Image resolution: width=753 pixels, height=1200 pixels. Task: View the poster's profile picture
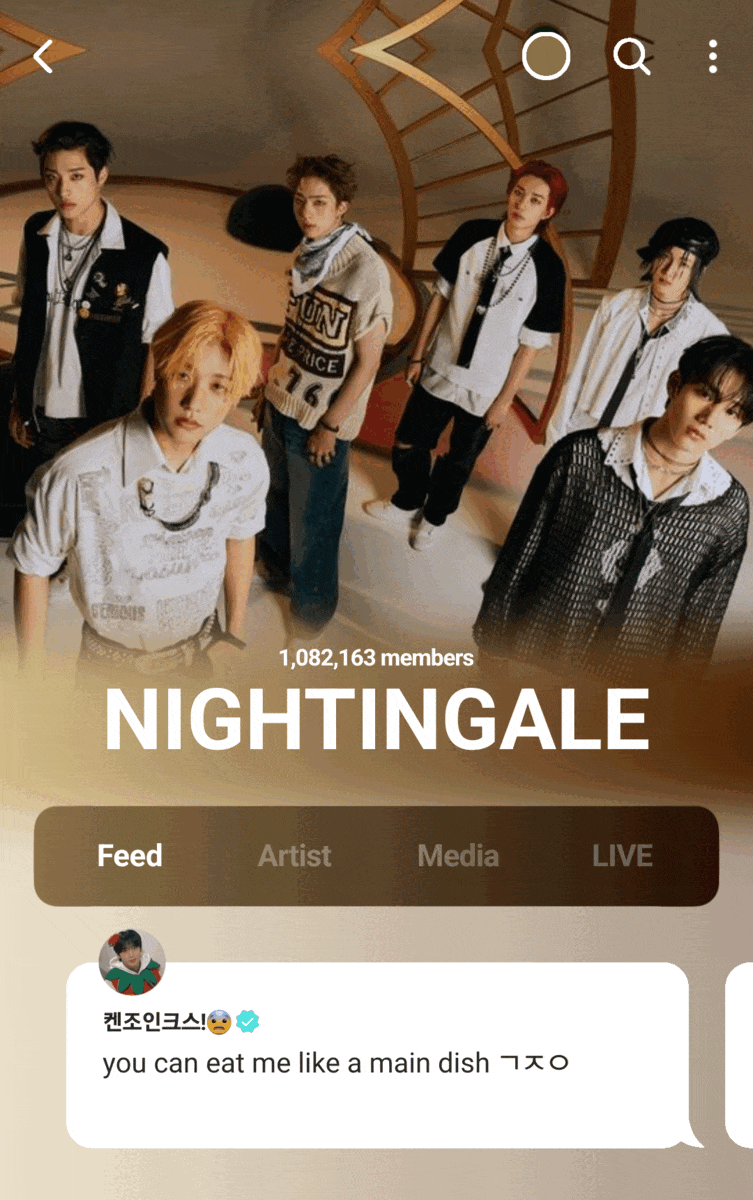(x=132, y=962)
